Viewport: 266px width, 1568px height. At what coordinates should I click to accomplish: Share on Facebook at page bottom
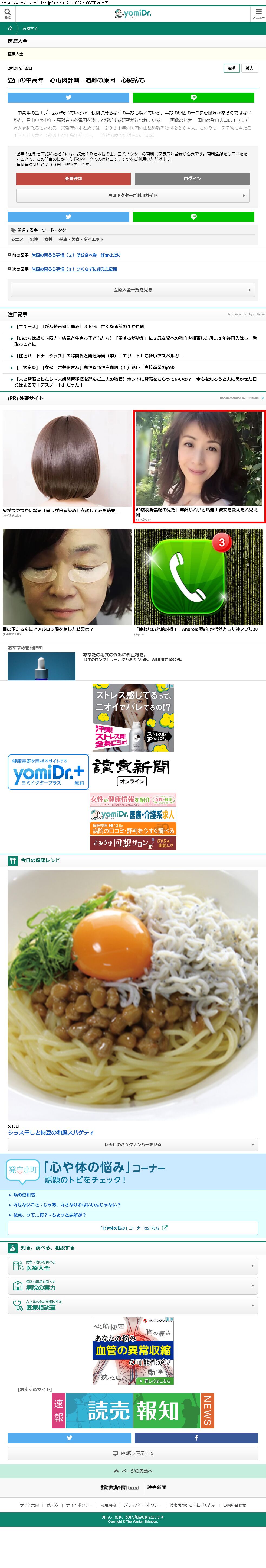pos(196,1438)
